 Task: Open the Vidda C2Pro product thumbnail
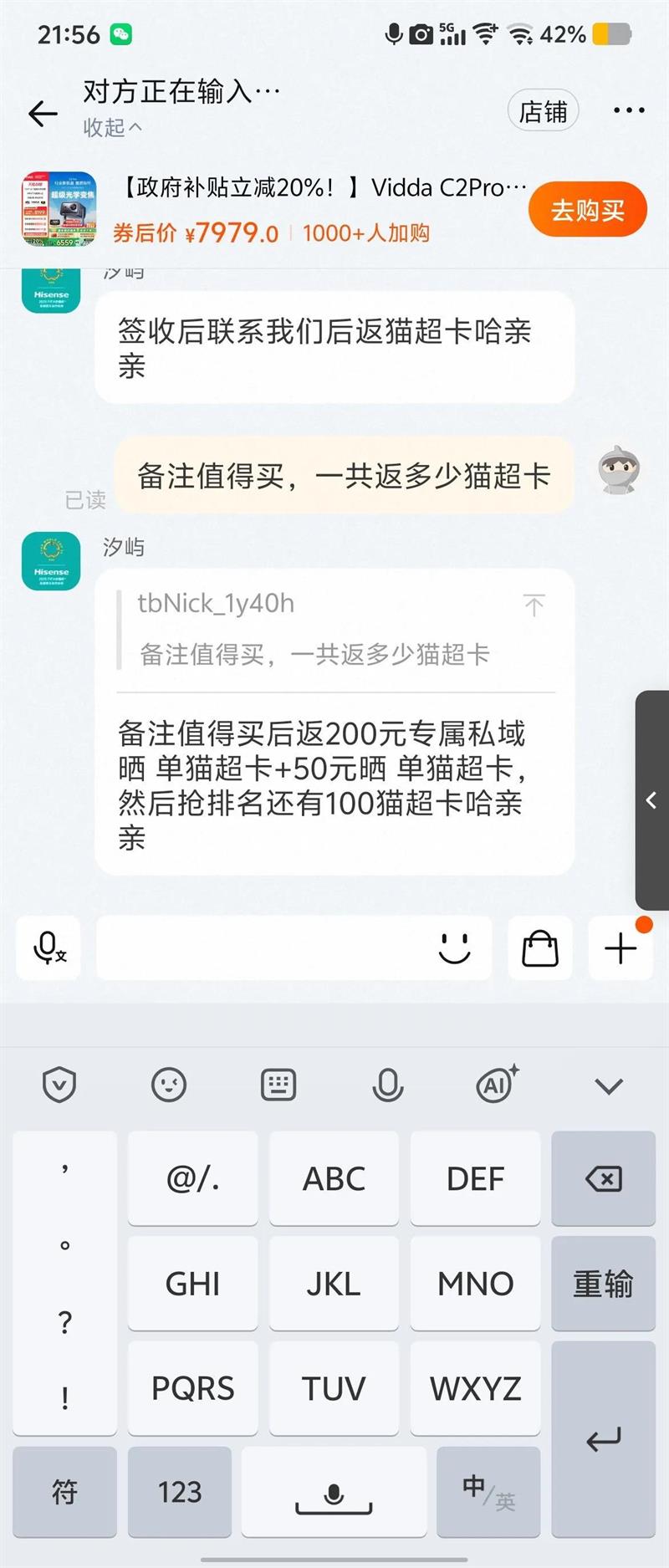point(59,210)
